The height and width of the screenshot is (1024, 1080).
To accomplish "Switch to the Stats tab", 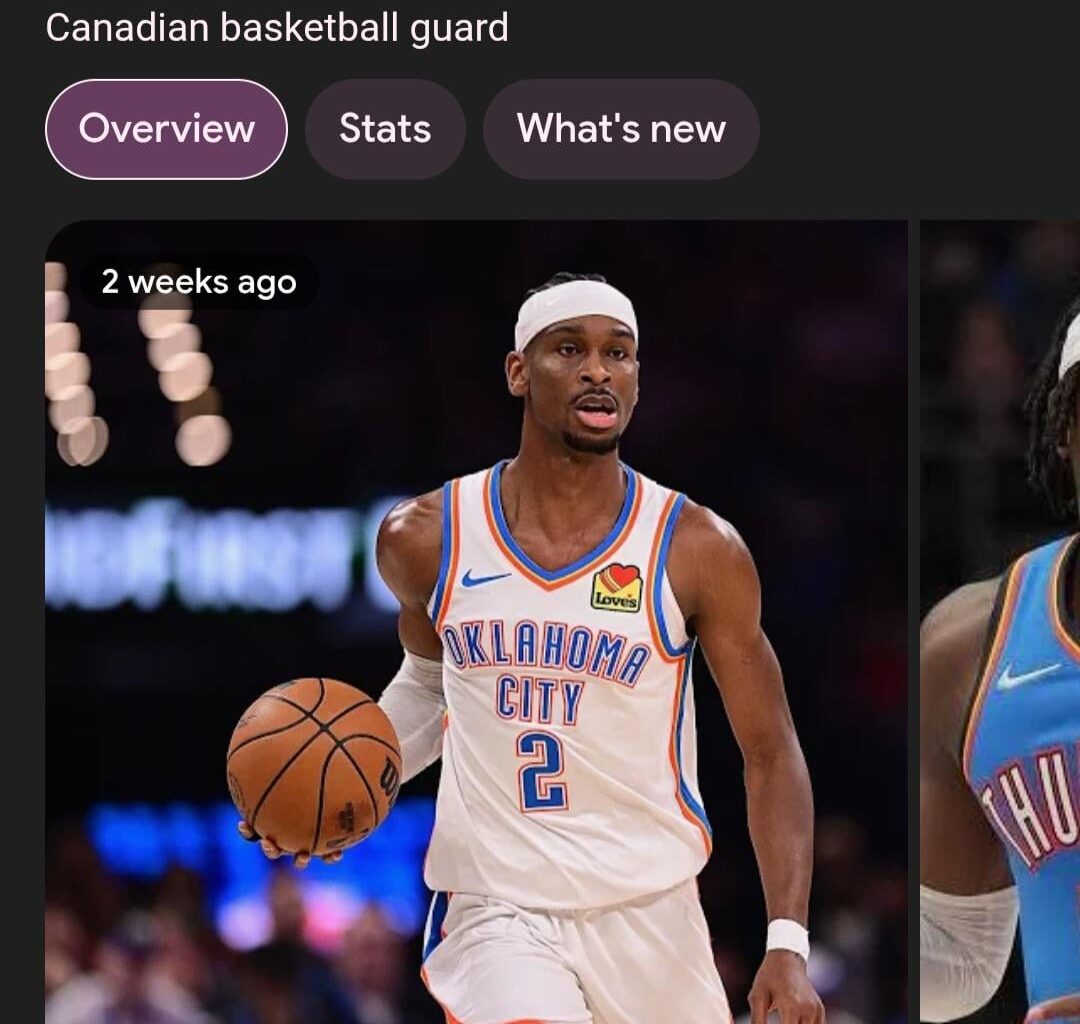I will (x=384, y=129).
